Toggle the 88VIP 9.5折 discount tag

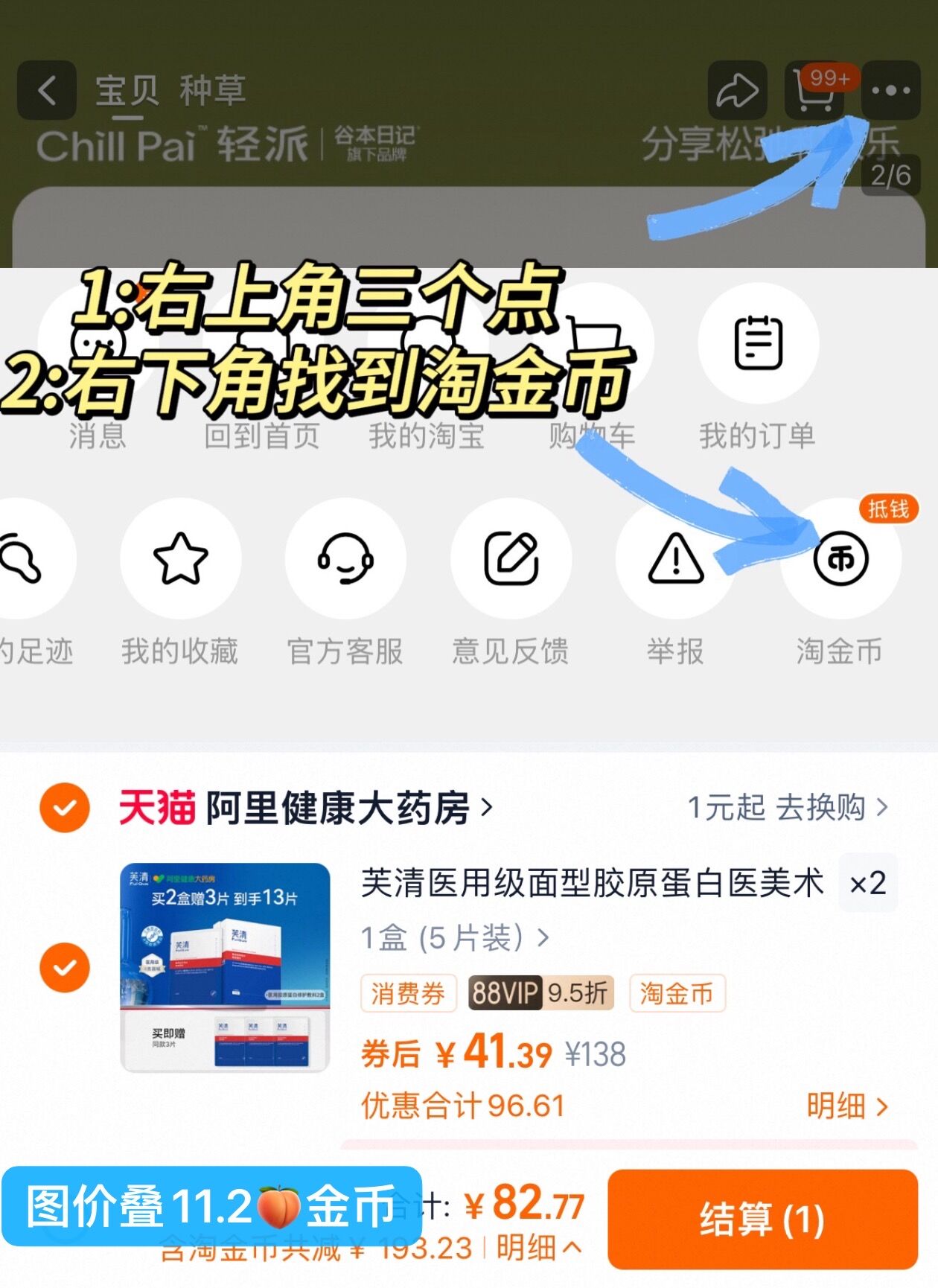point(540,992)
